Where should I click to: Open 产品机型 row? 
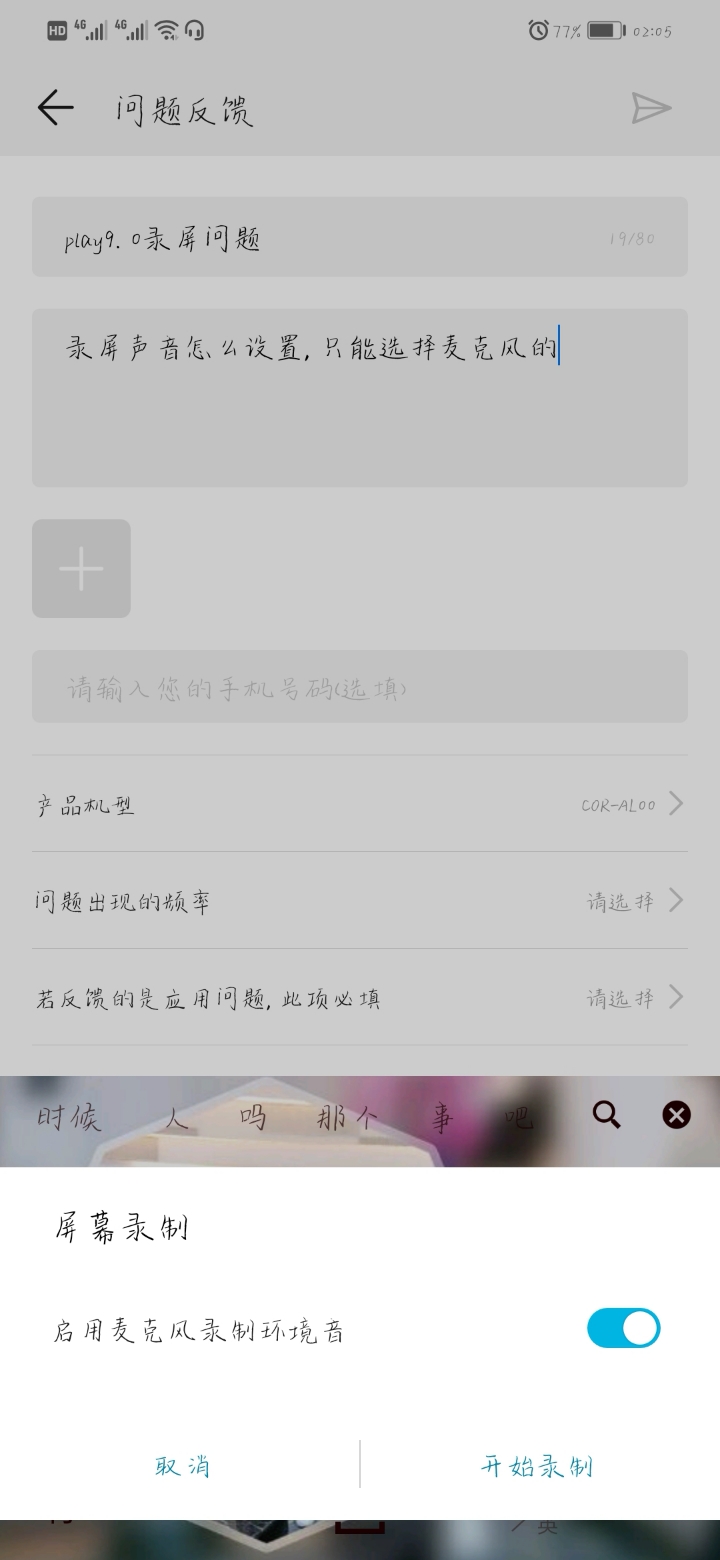360,804
